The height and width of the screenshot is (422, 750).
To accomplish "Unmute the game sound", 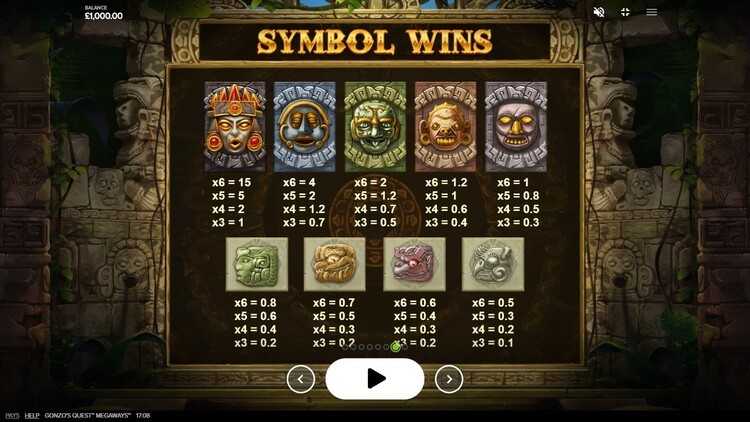I will pos(599,12).
